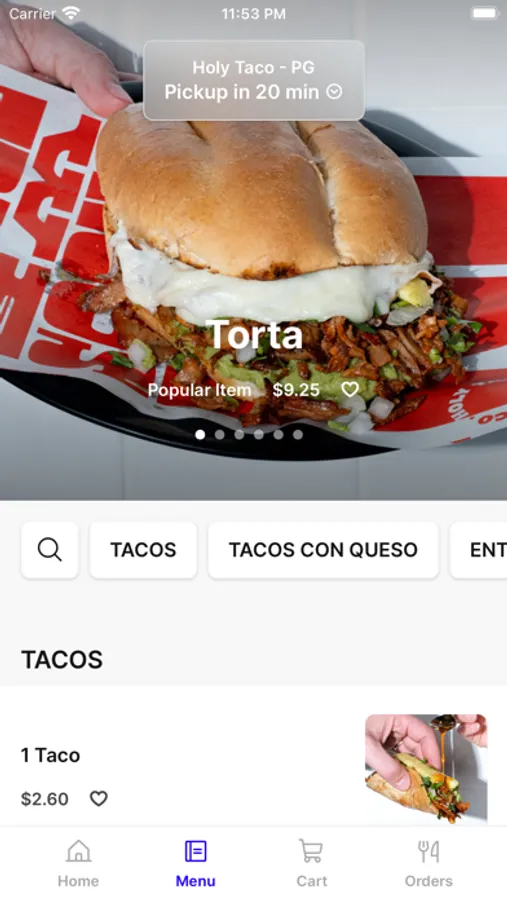Select the second carousel page dot
This screenshot has height=900, width=507.
click(x=219, y=435)
